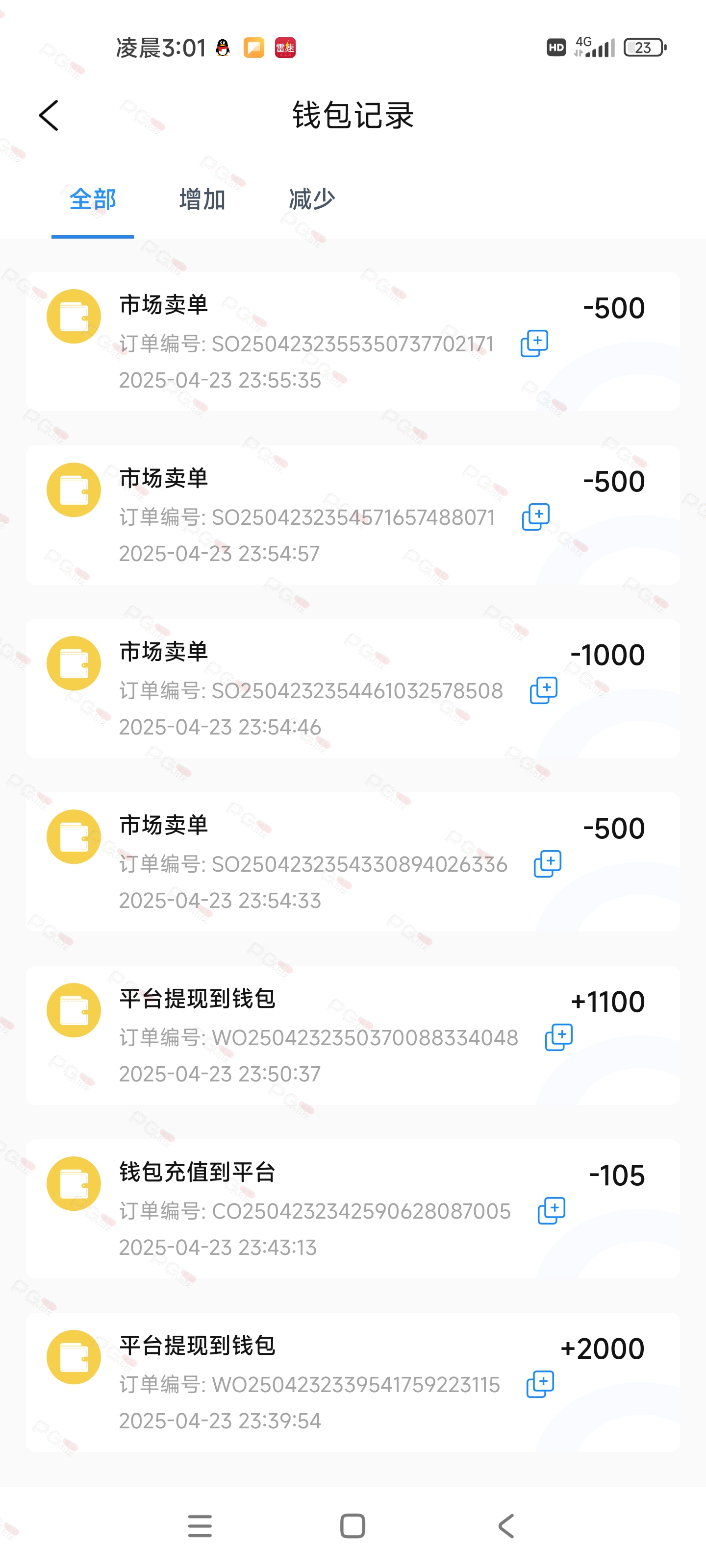This screenshot has height=1568, width=706.
Task: Copy order number of the +1100 withdrawal
Action: coord(558,1037)
